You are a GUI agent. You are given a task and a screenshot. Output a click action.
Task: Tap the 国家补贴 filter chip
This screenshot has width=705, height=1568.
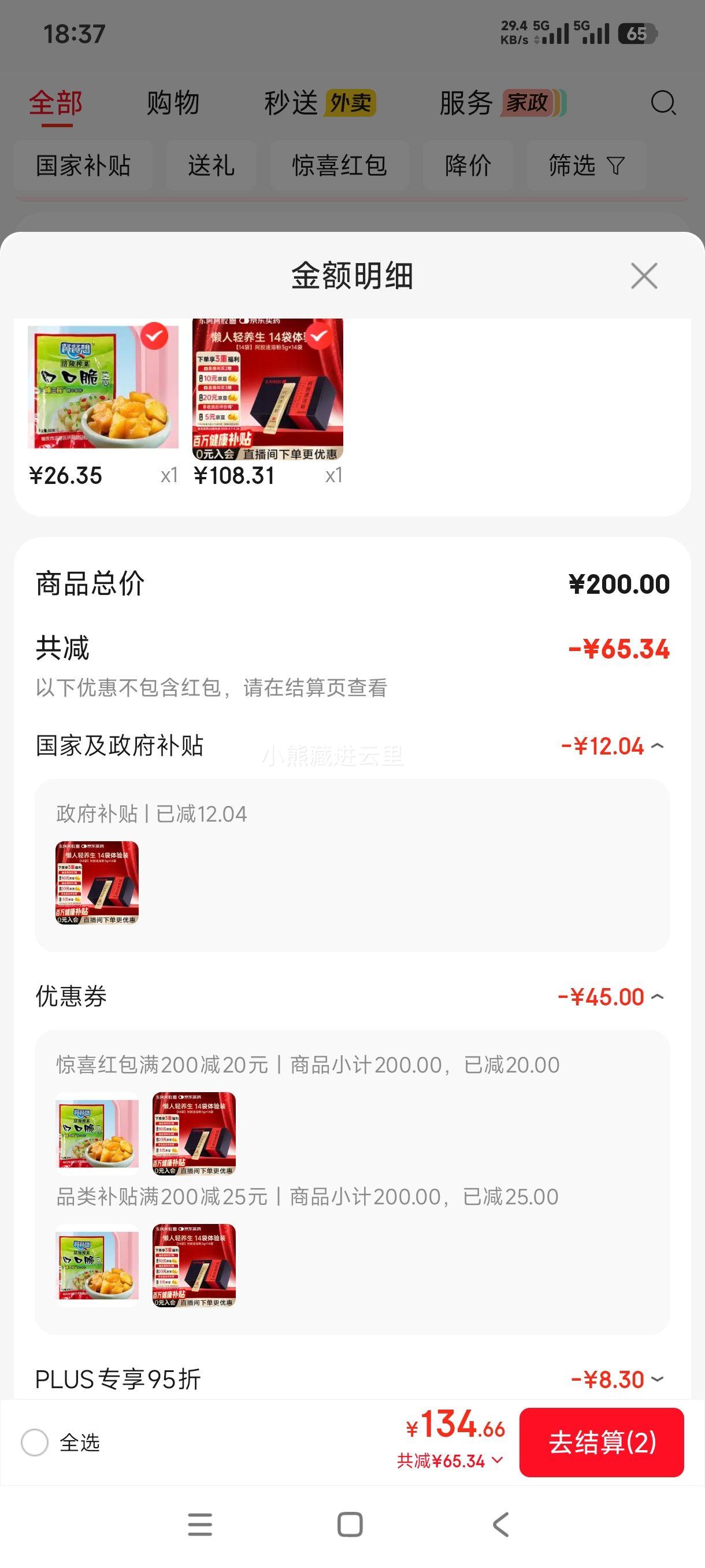(x=83, y=165)
